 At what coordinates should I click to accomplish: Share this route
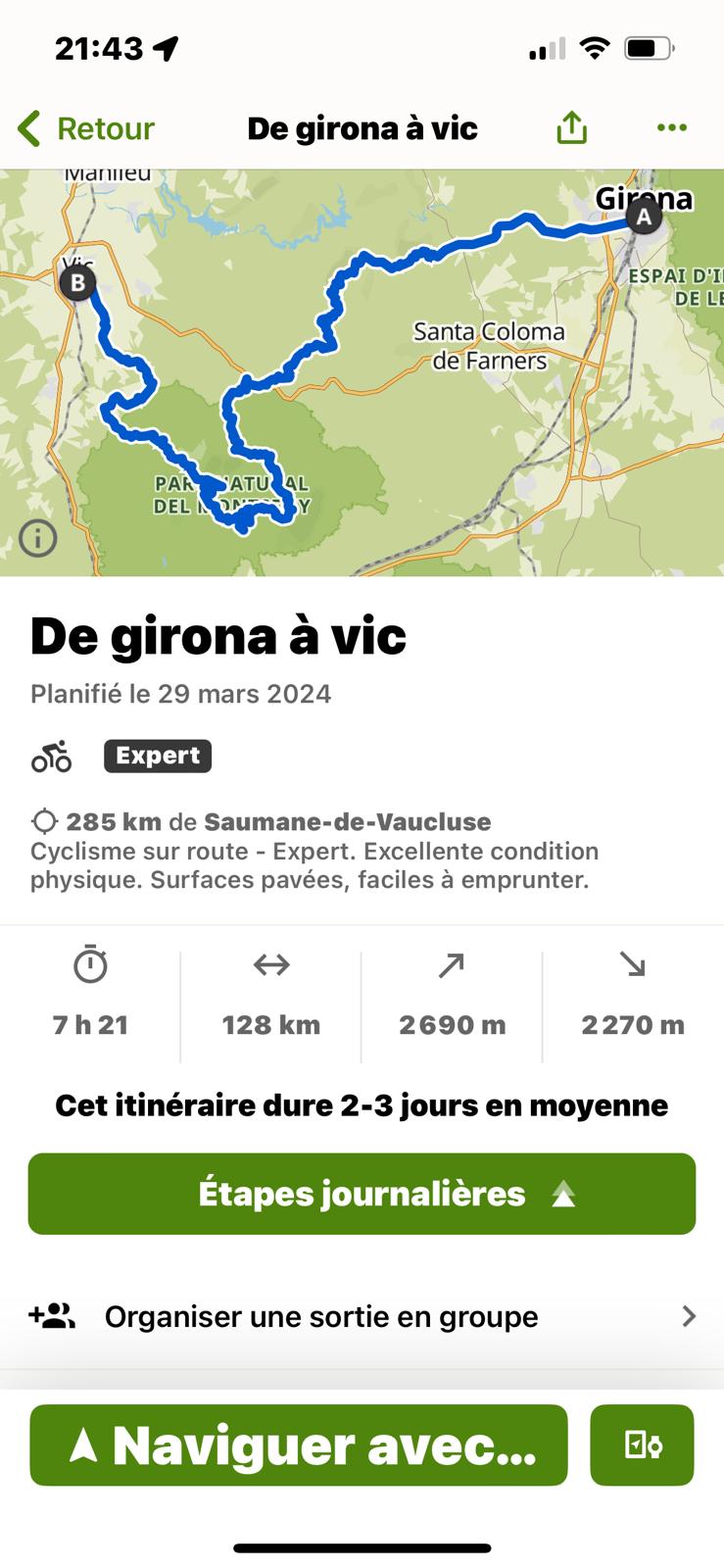click(x=572, y=127)
